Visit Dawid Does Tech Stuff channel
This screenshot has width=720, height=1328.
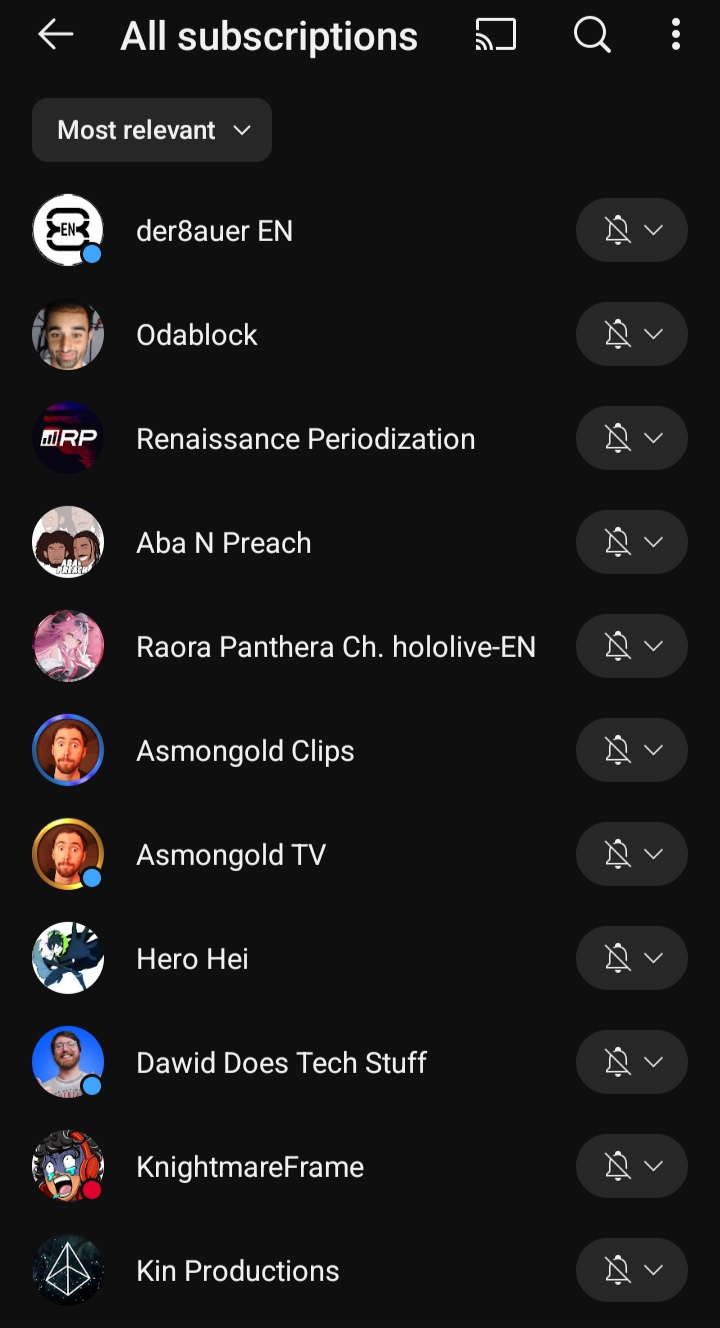(281, 1063)
